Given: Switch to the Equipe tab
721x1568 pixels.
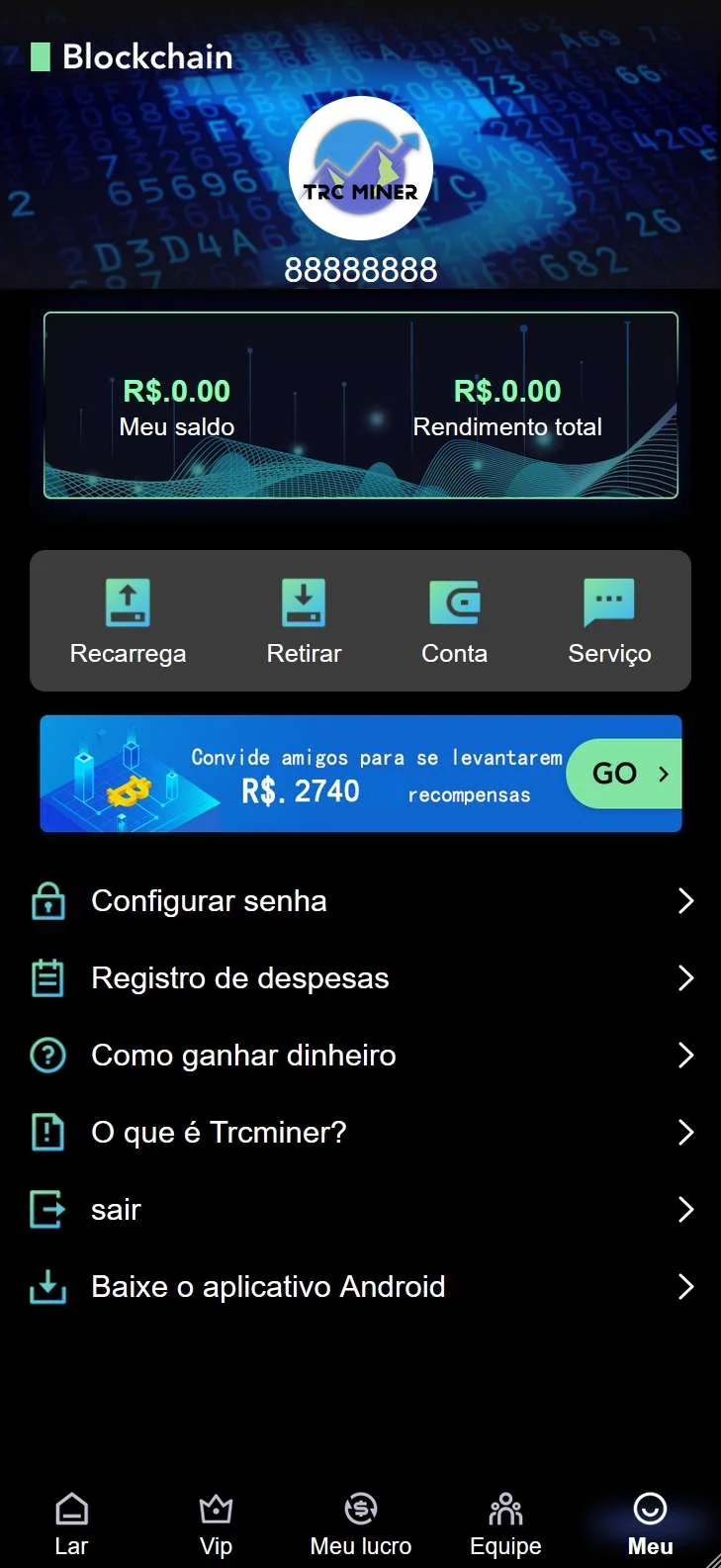Looking at the screenshot, I should click(x=505, y=1524).
